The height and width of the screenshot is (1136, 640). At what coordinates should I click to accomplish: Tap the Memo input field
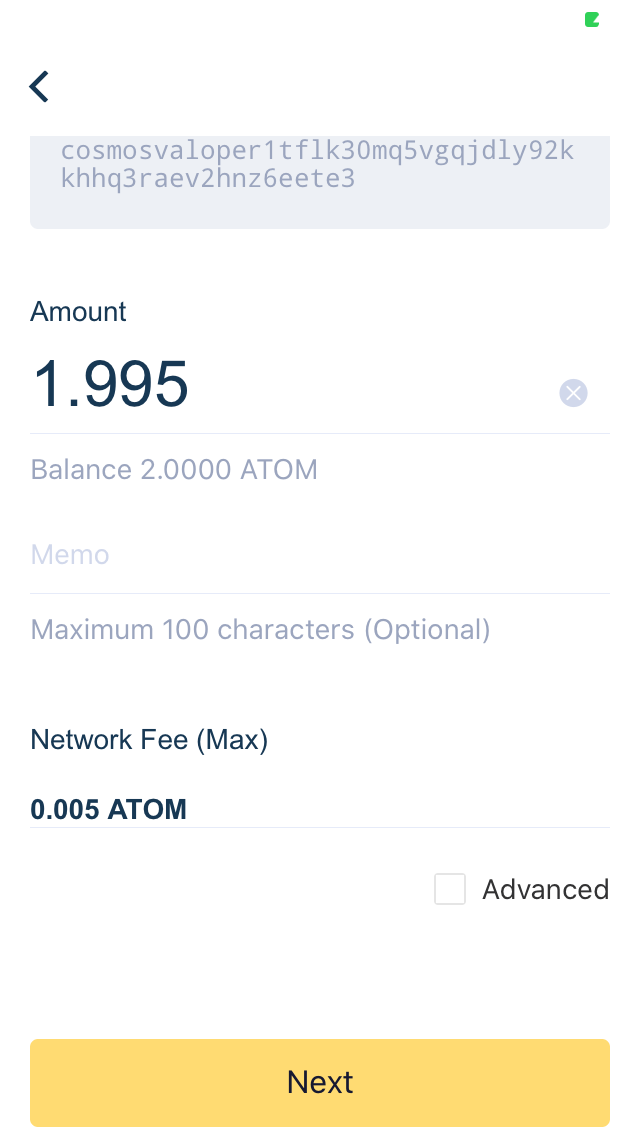[x=318, y=555]
